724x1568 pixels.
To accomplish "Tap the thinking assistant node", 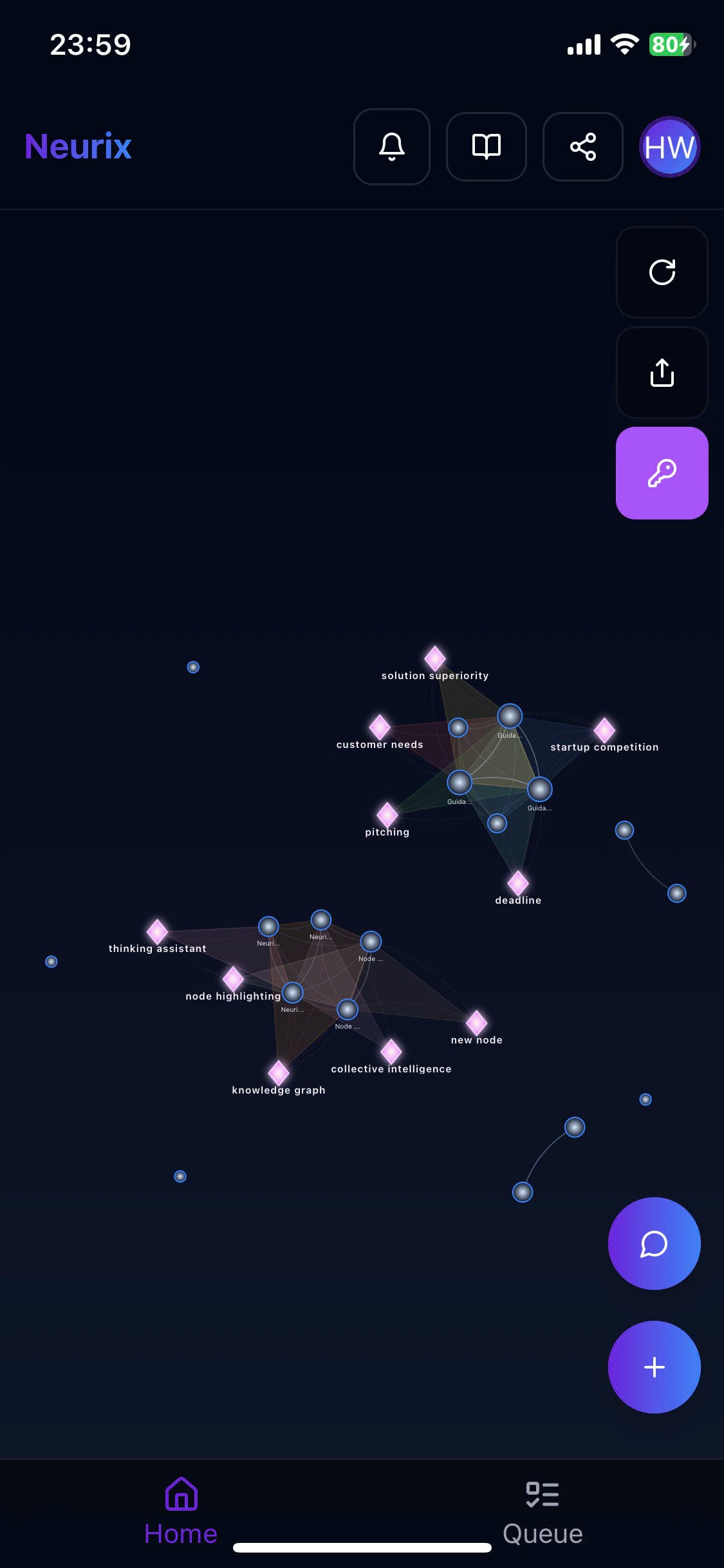I will coord(157,931).
